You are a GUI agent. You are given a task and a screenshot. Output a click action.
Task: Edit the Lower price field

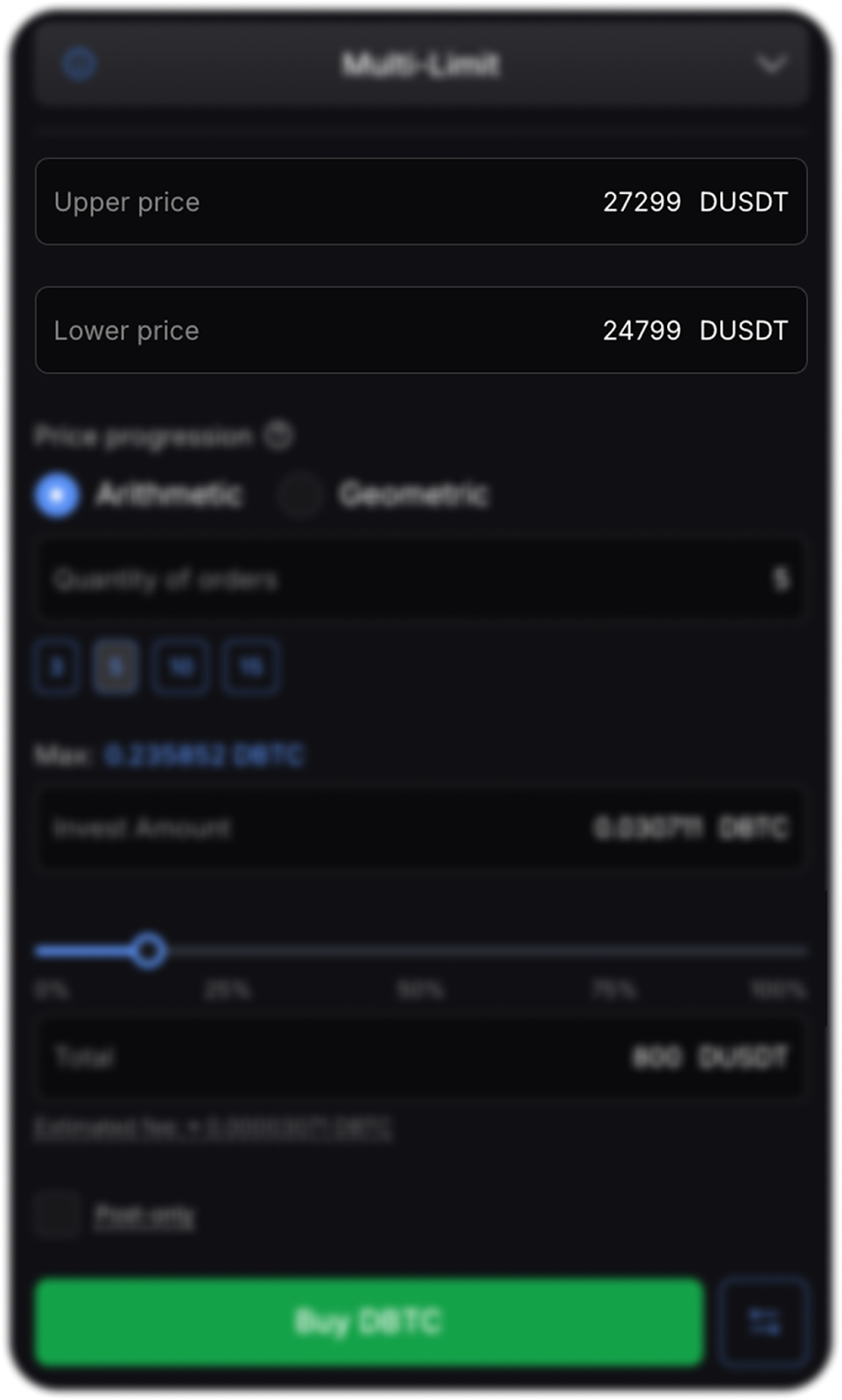click(x=420, y=330)
